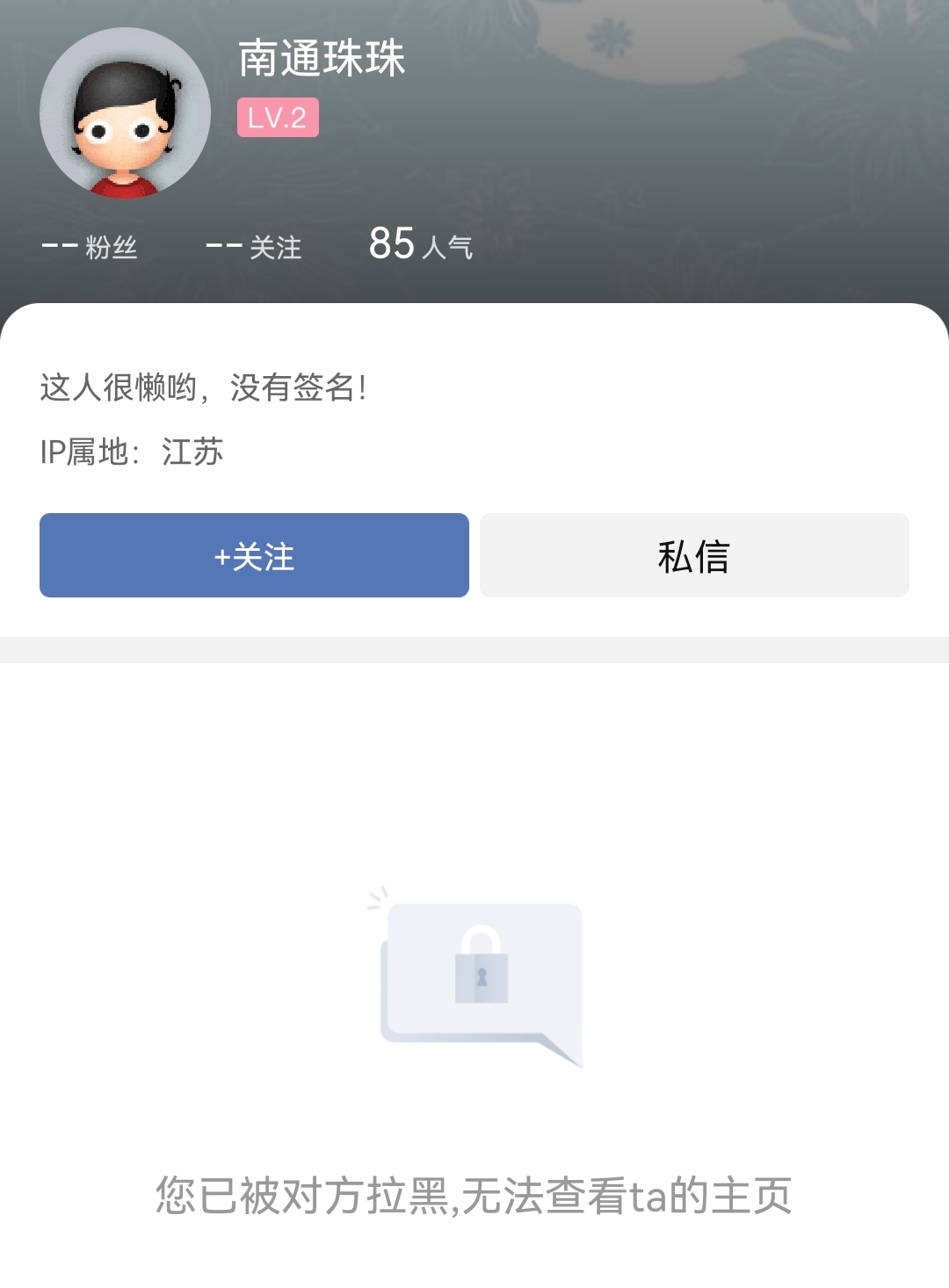Select the IP属地 江苏 location text

[132, 452]
